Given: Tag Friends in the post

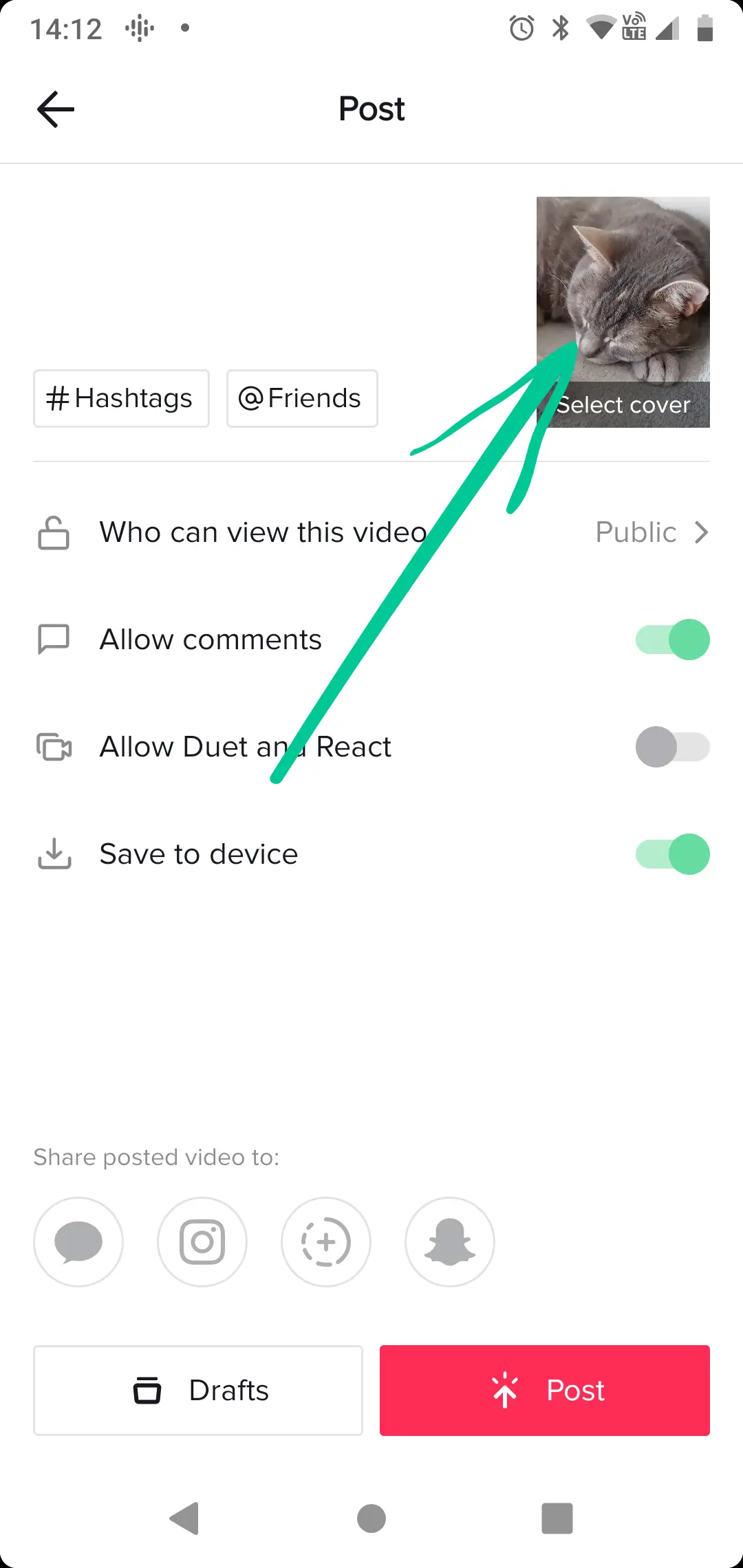Looking at the screenshot, I should pyautogui.click(x=302, y=398).
